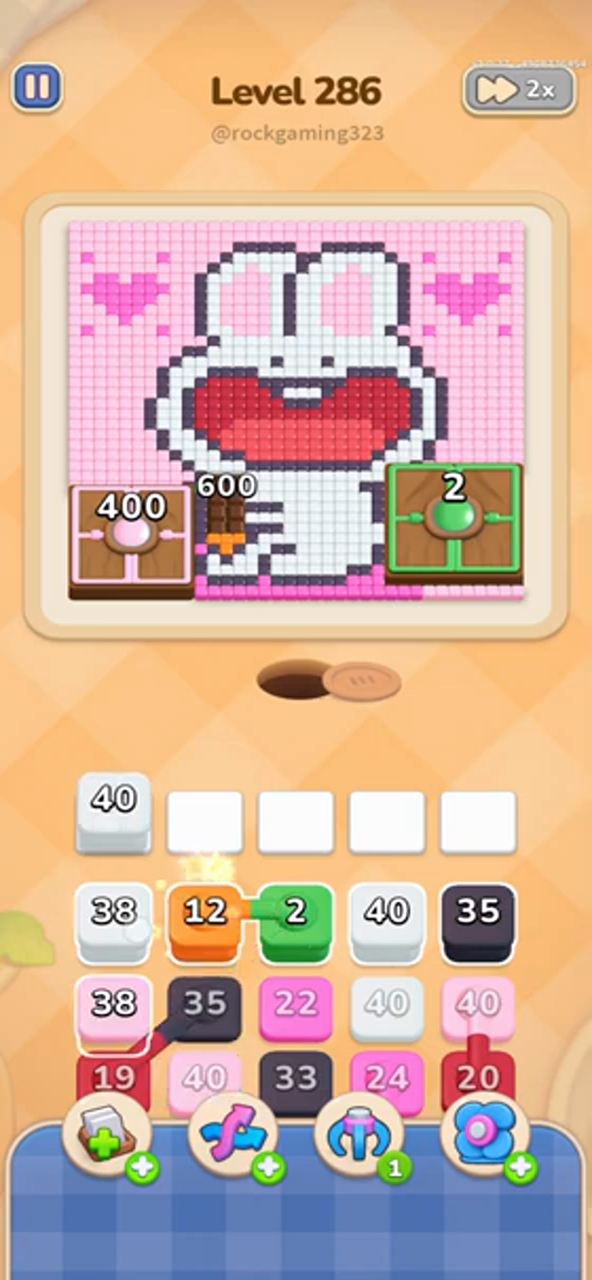The image size is (592, 1280).
Task: Pause the game
Action: [37, 88]
